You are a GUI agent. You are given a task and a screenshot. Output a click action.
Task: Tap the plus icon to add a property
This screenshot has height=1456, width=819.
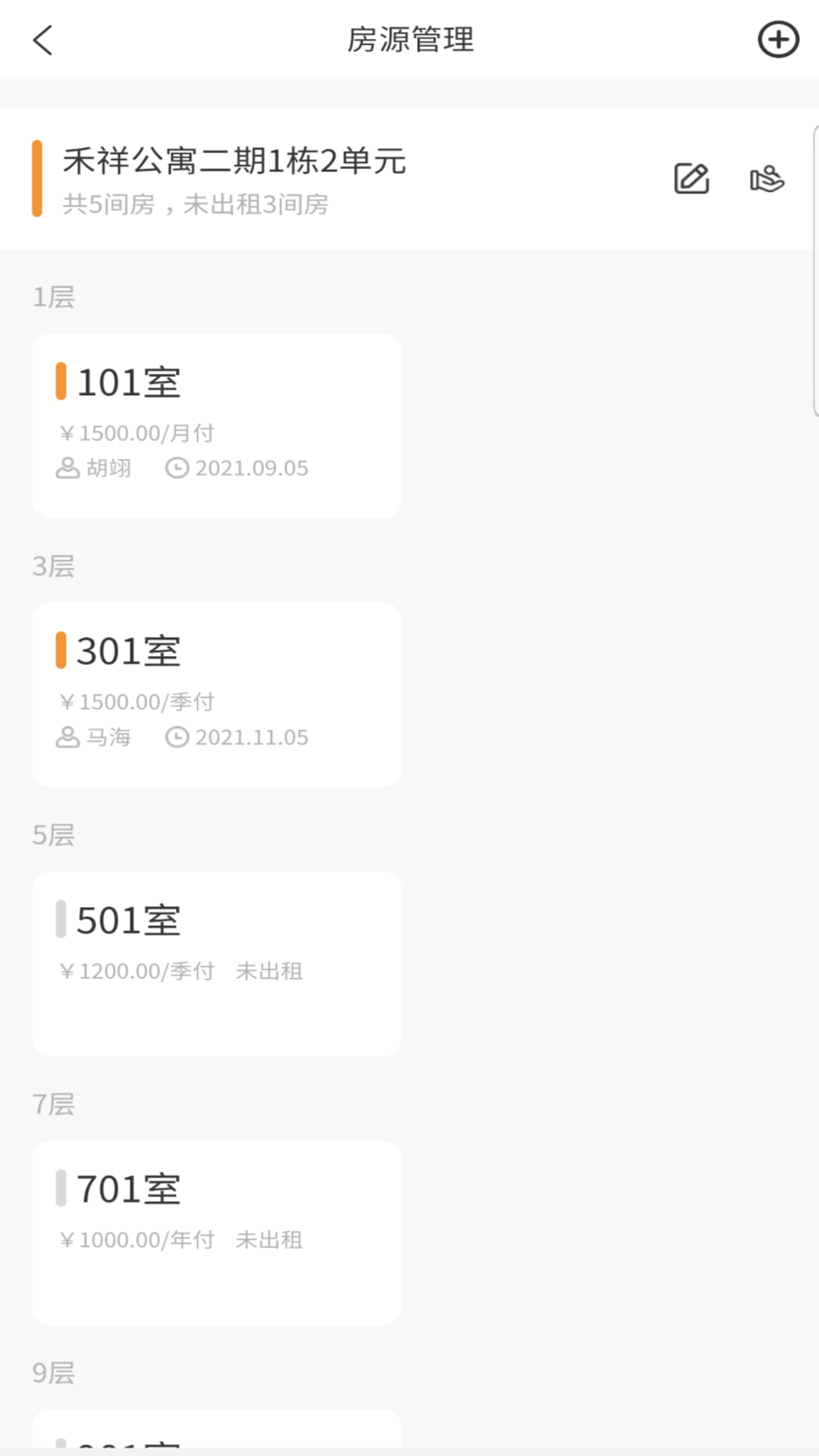[x=779, y=39]
